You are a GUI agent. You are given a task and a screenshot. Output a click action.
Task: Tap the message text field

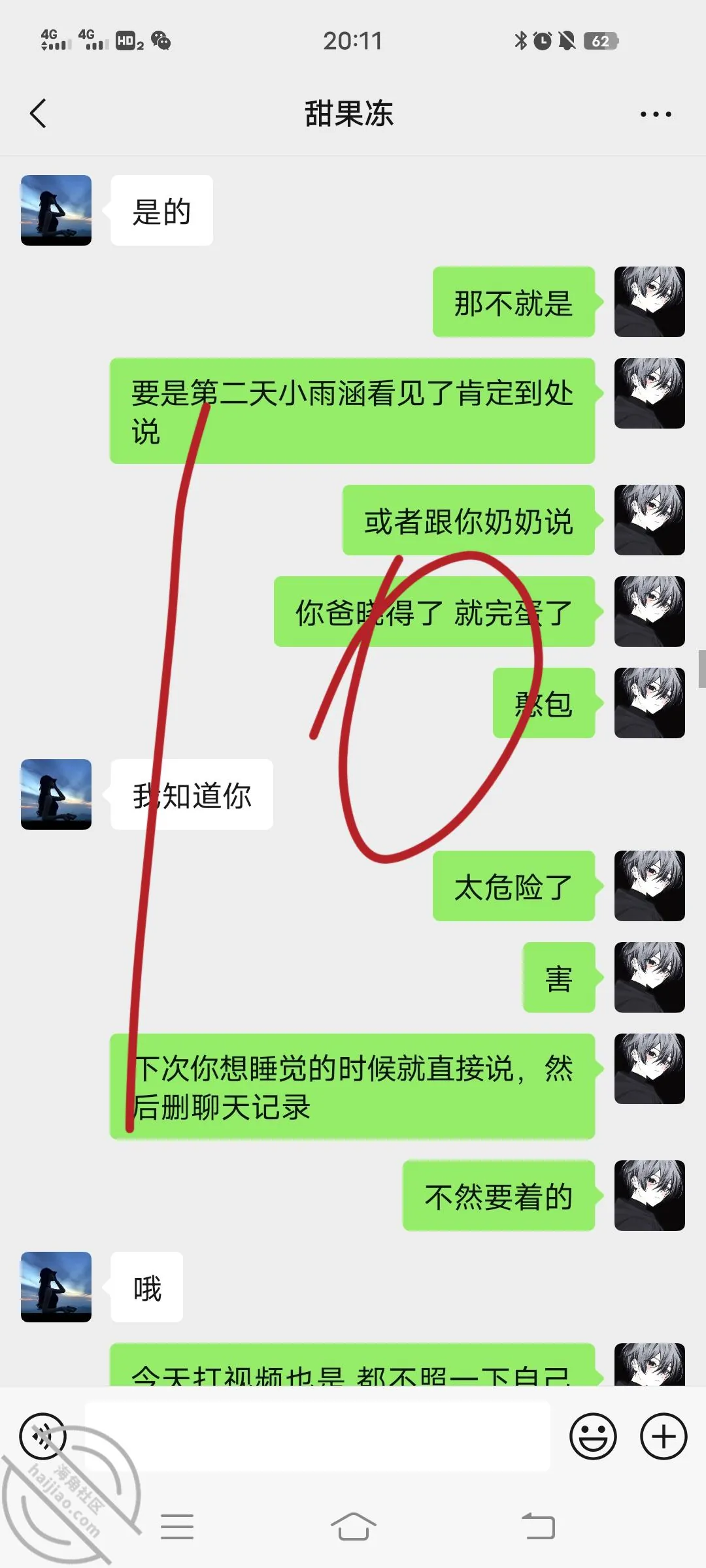point(318,1437)
